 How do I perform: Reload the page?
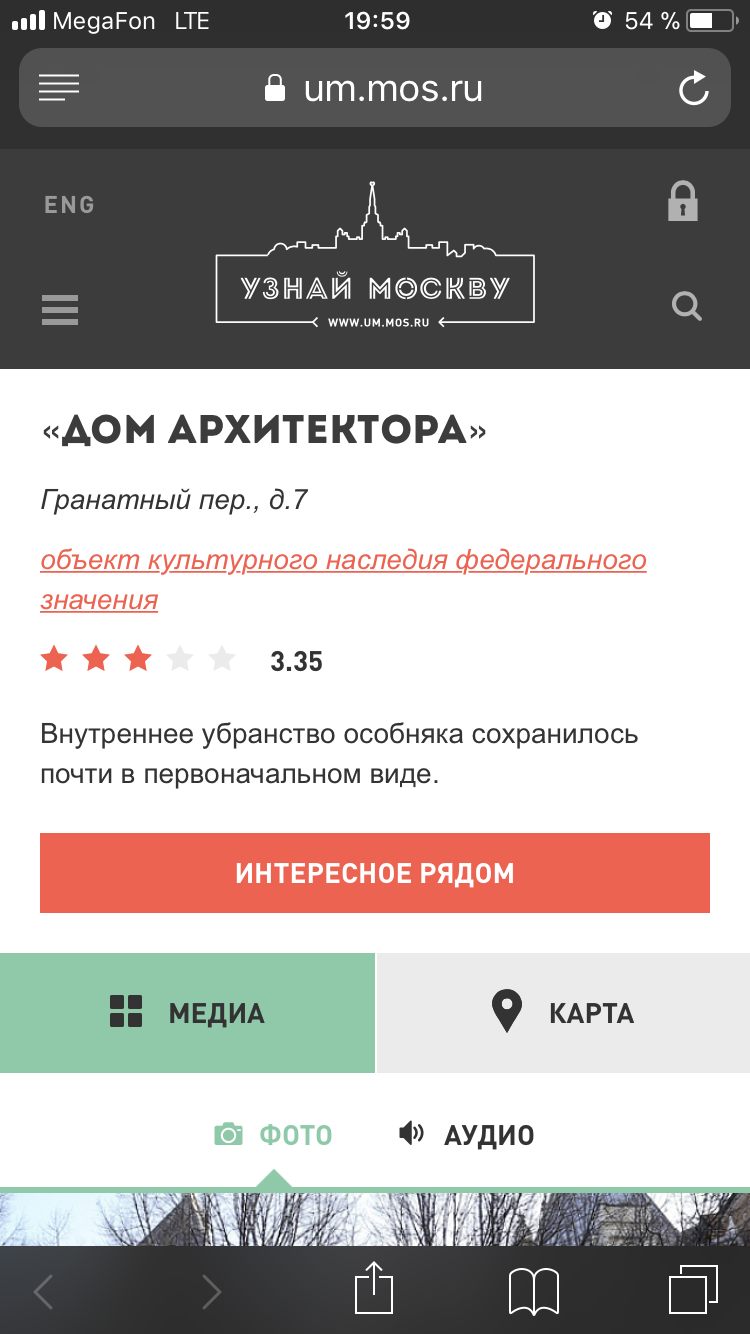click(693, 89)
